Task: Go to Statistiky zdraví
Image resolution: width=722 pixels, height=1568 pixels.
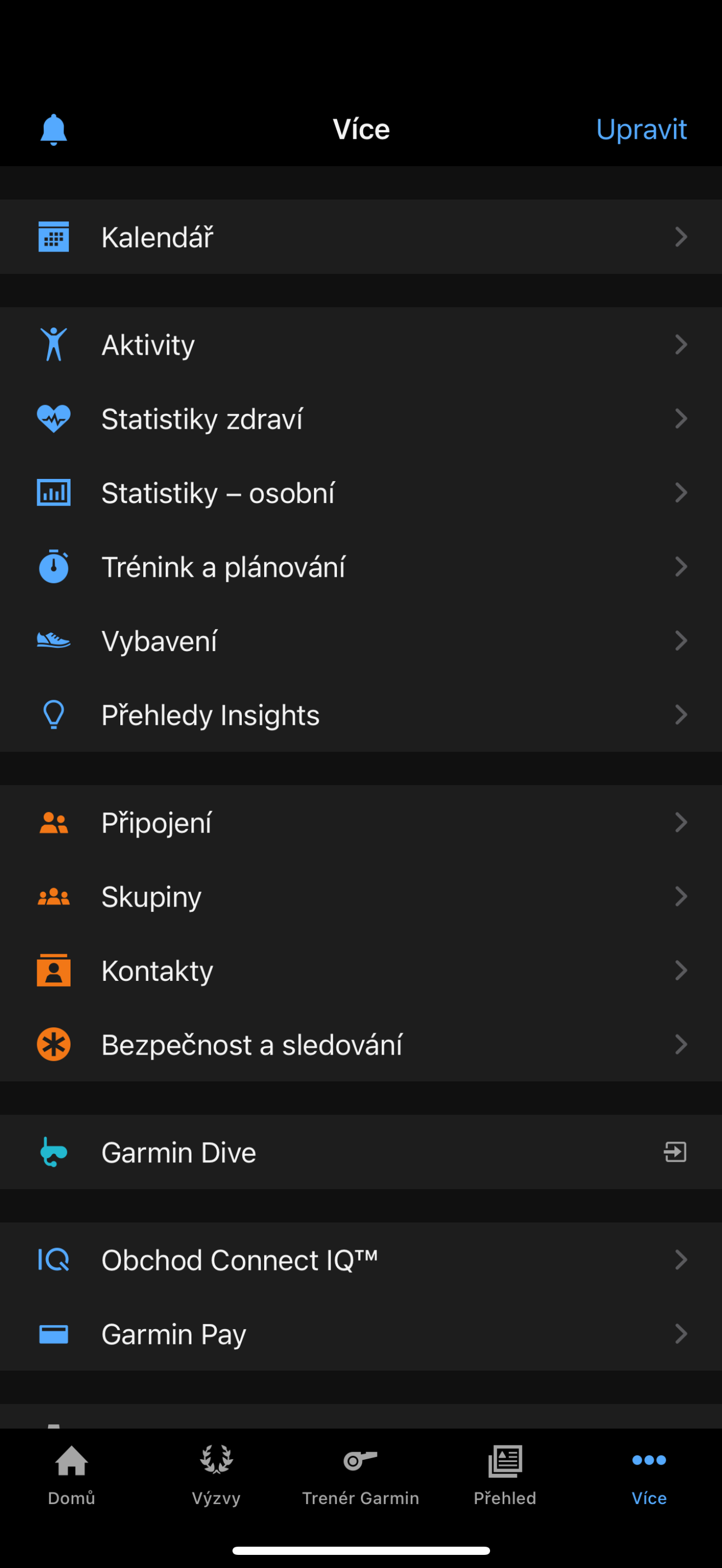Action: click(x=361, y=419)
